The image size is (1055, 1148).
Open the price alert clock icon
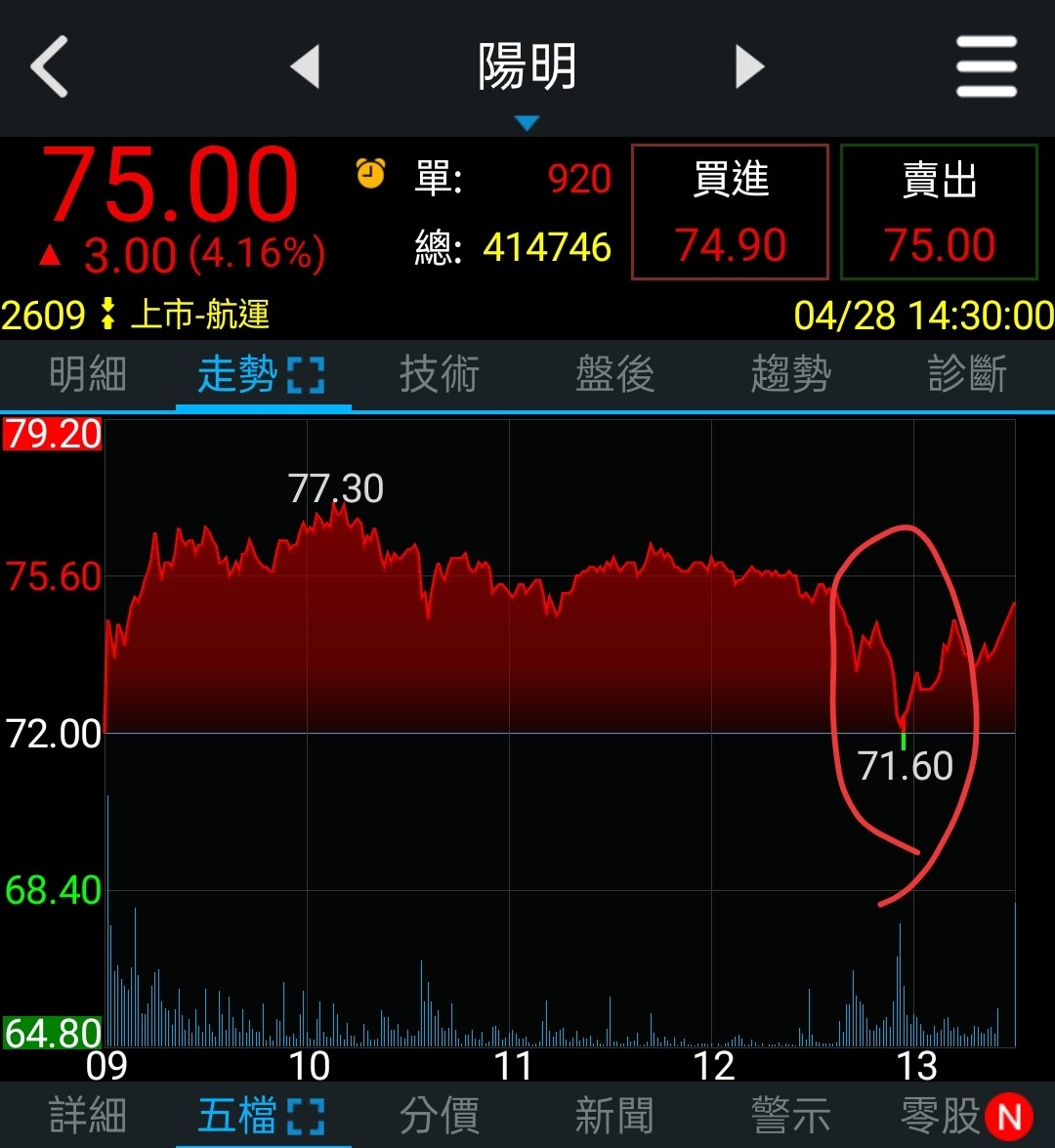[x=370, y=173]
